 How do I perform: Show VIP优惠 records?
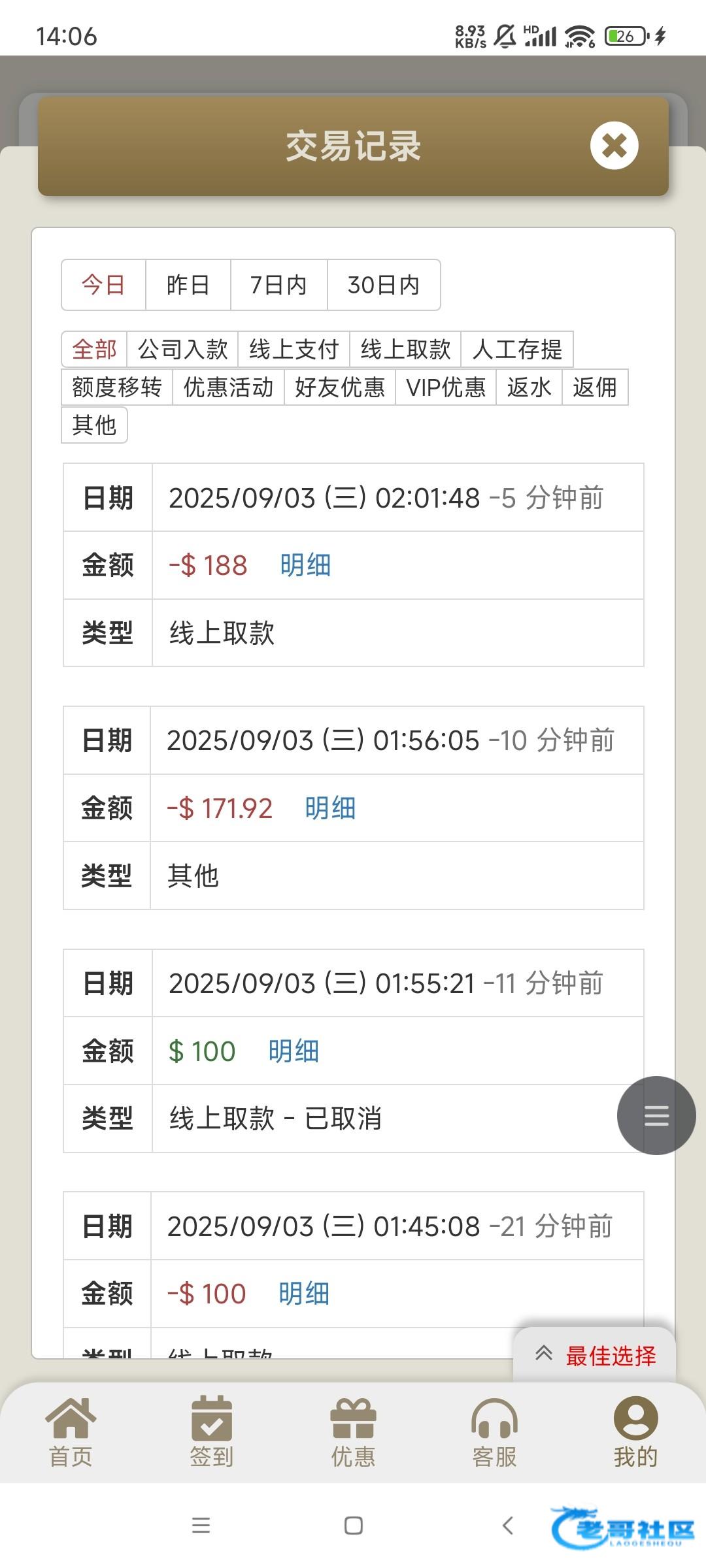click(446, 387)
